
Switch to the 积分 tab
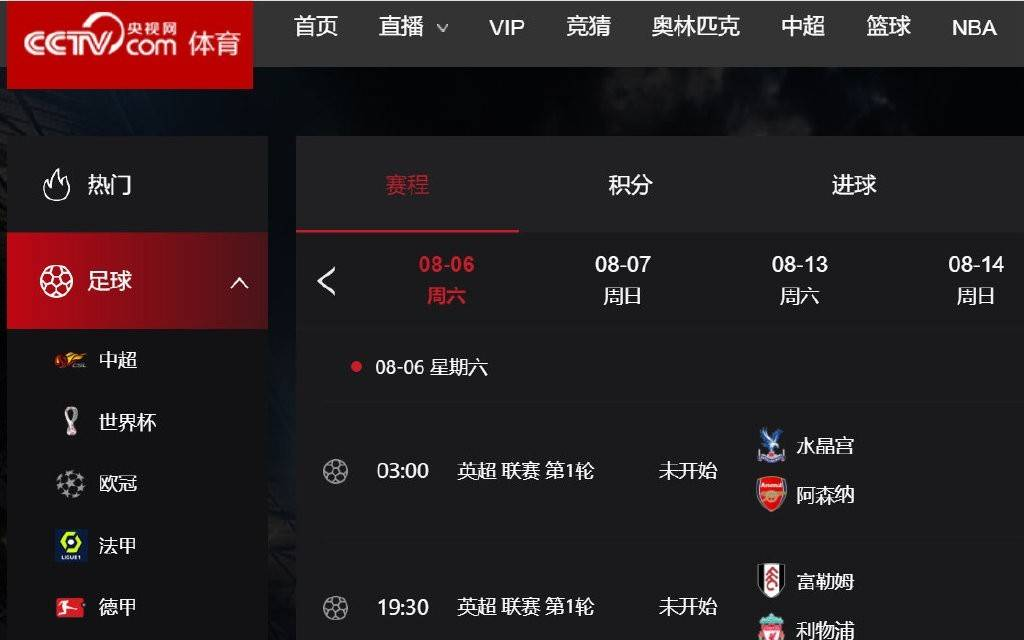[630, 185]
